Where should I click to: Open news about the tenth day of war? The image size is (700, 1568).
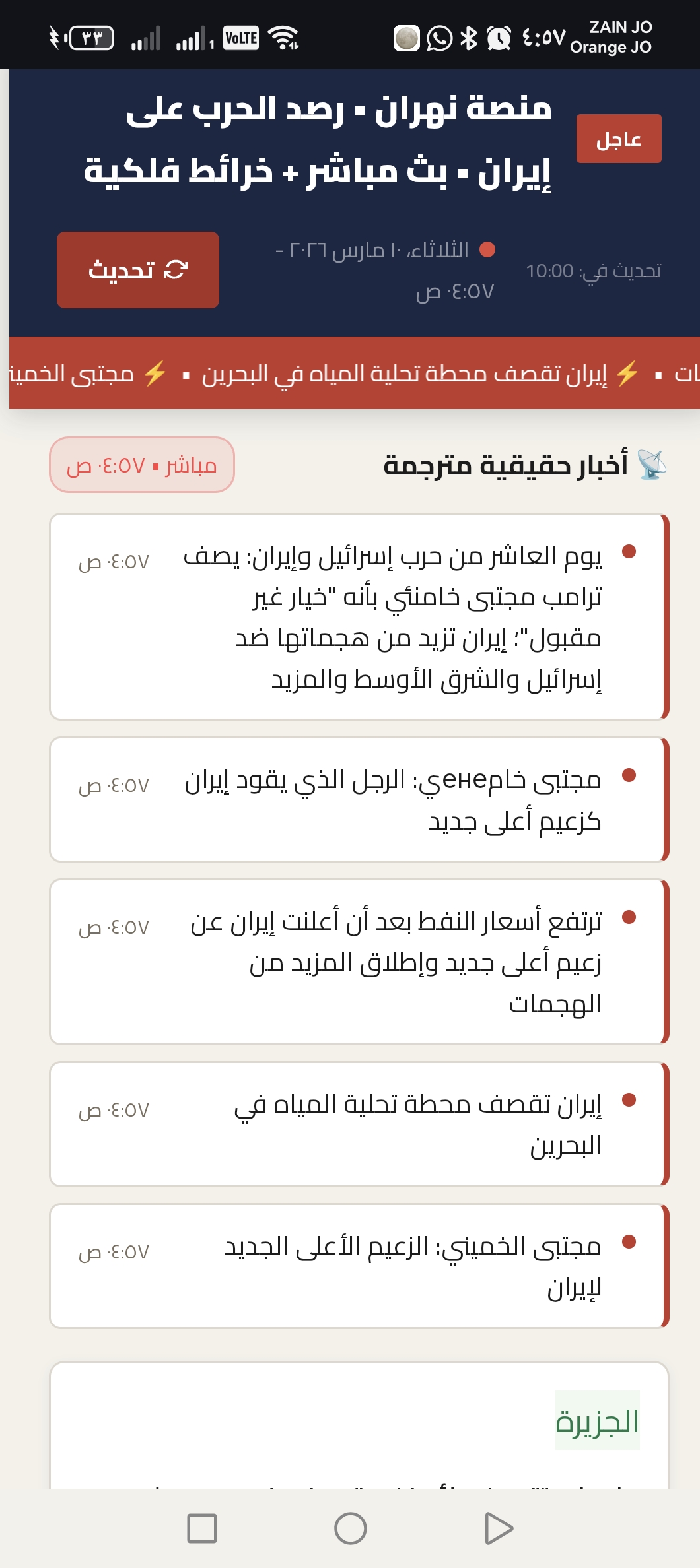click(x=392, y=617)
